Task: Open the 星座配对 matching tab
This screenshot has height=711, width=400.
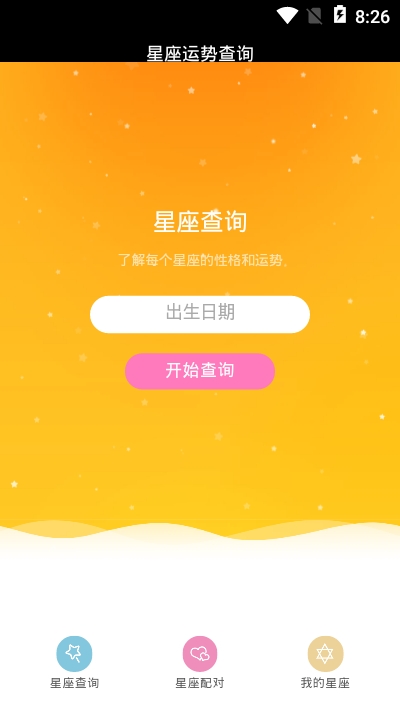Action: coord(200,662)
